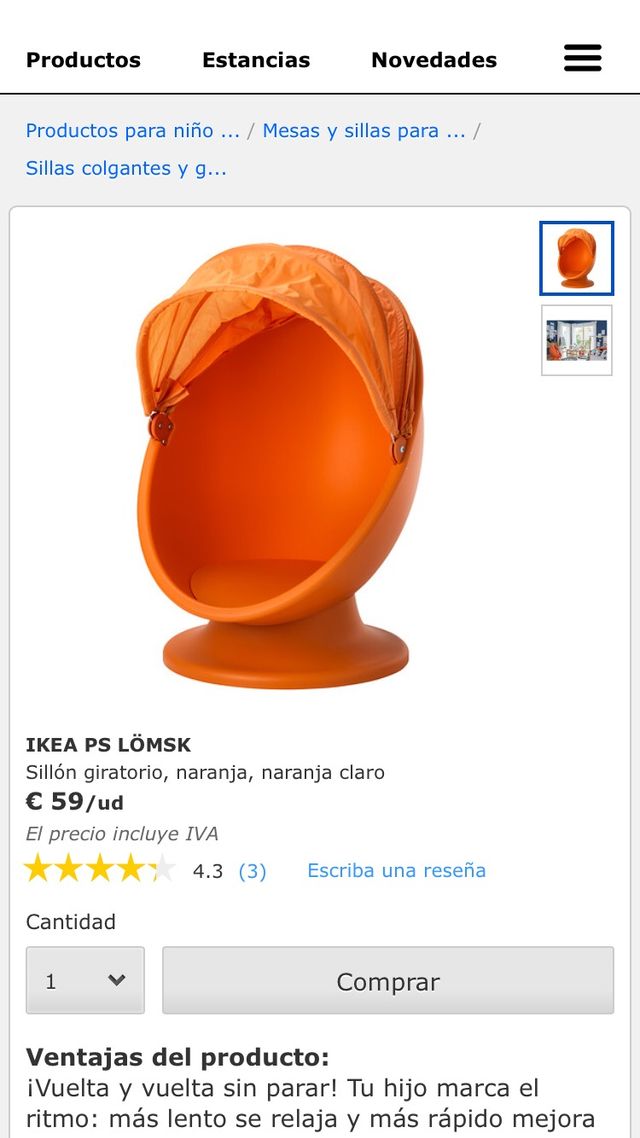Open the 'Sillas colgantes y g...' breadcrumb

(x=126, y=168)
